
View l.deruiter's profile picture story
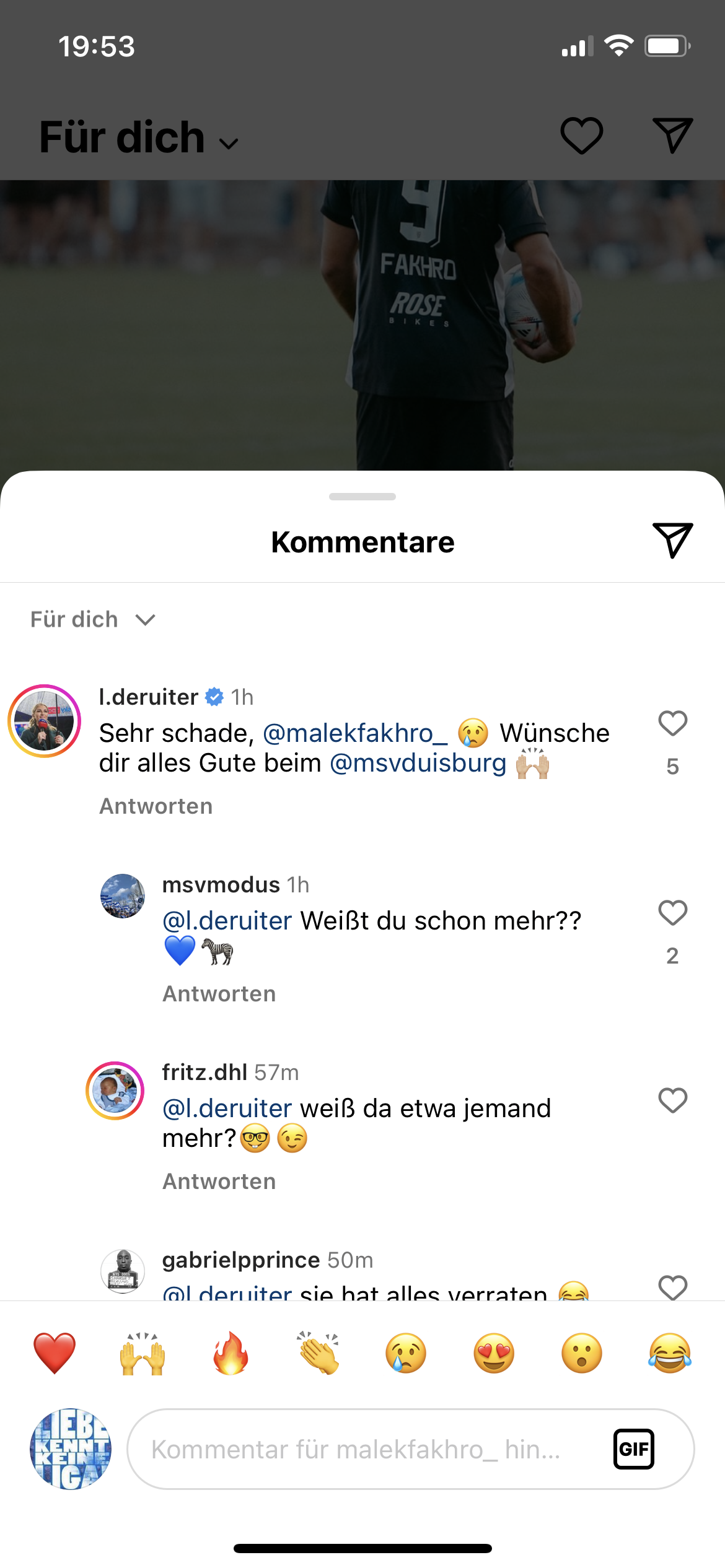click(44, 721)
